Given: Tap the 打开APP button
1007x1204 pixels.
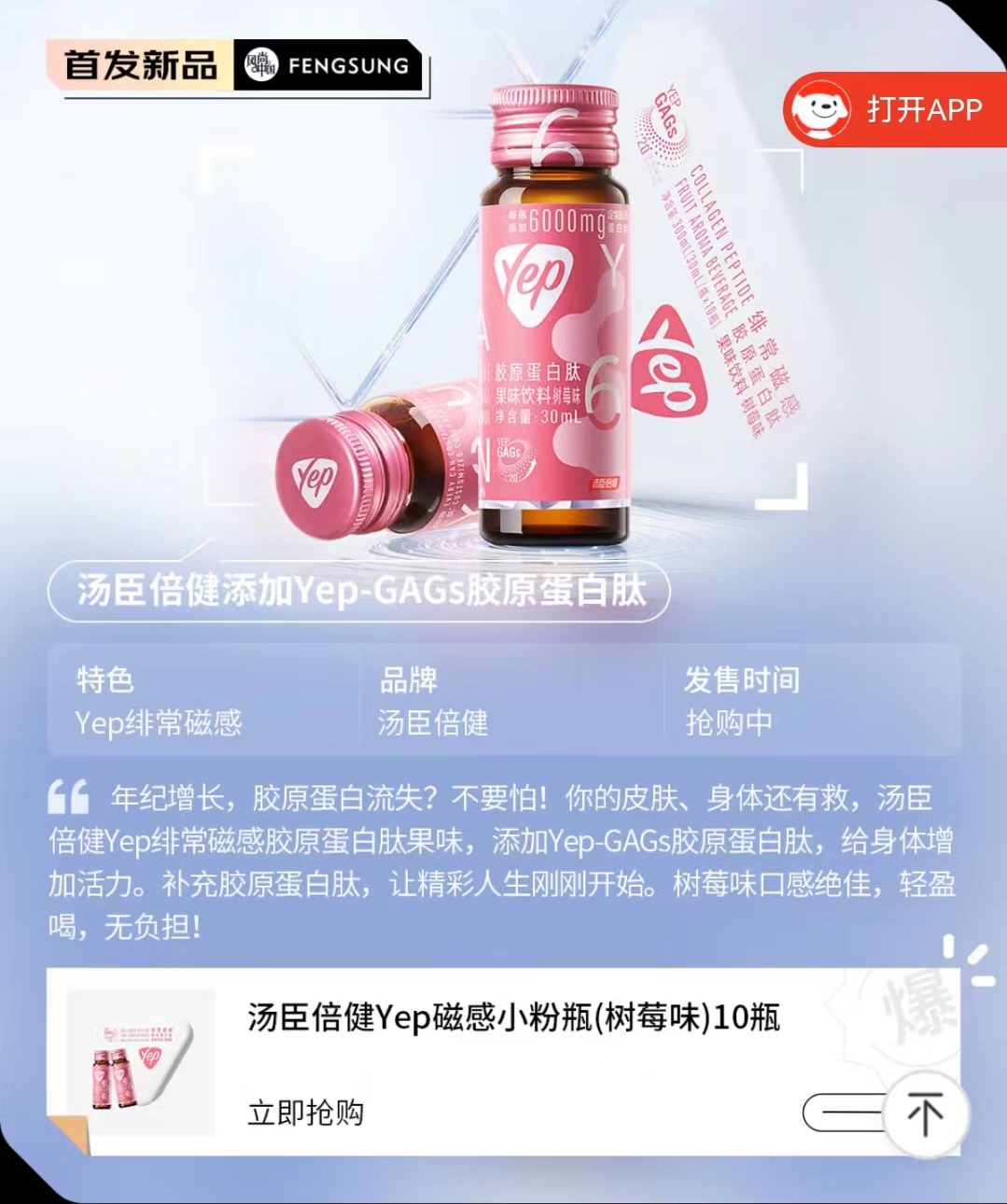Looking at the screenshot, I should coord(894,110).
